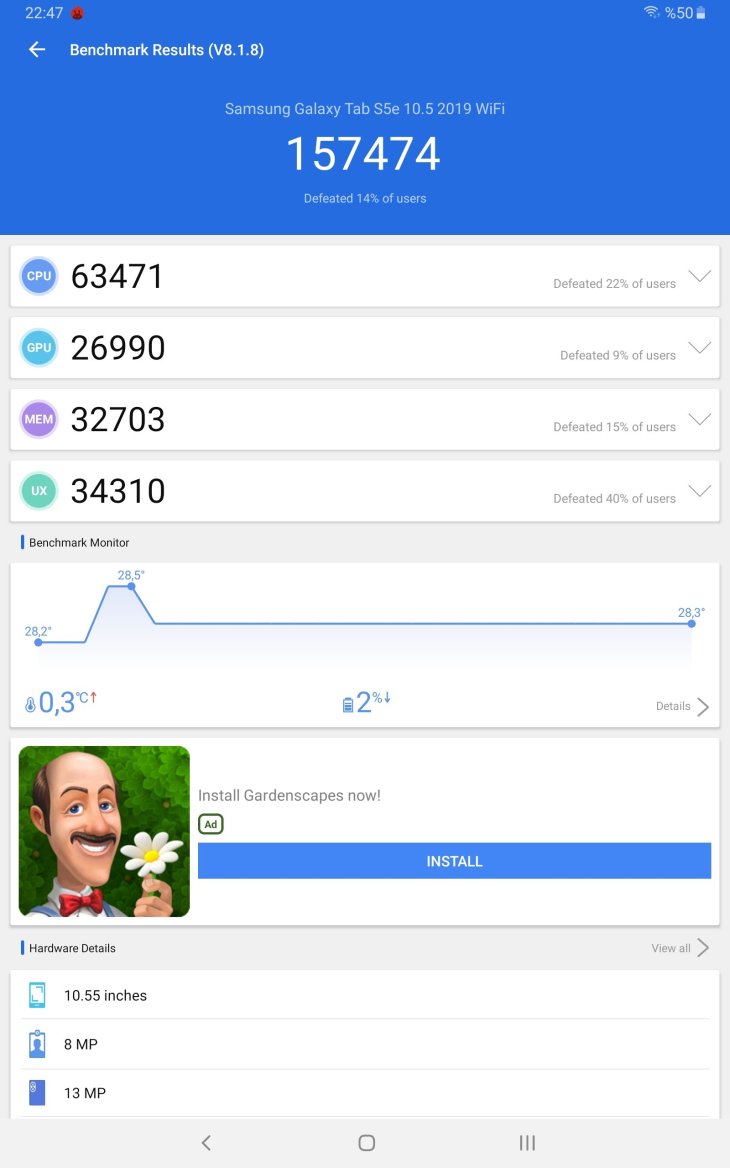Go back from Benchmark Results
The height and width of the screenshot is (1168, 730).
tap(37, 50)
